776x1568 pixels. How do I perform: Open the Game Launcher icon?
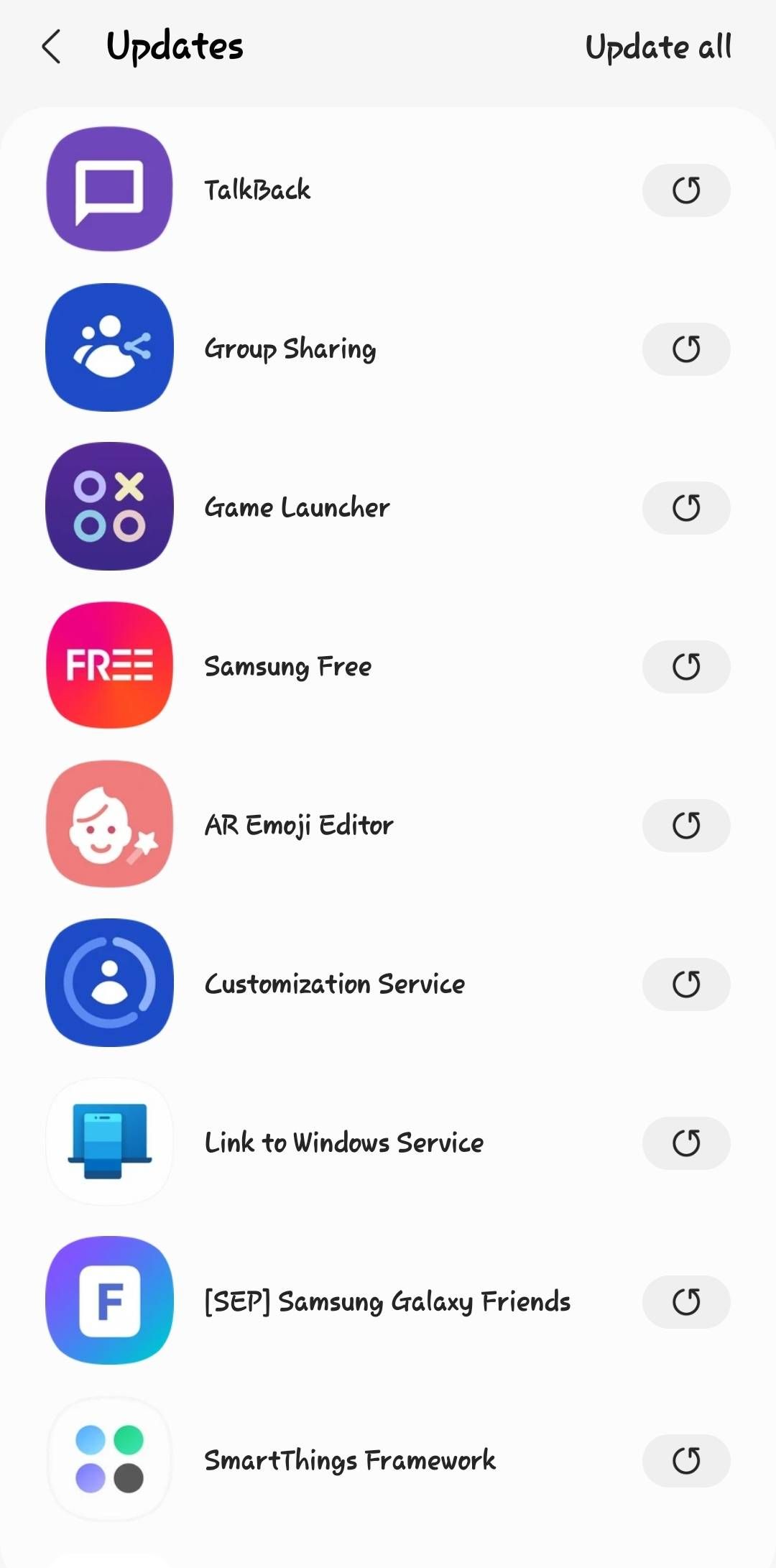point(108,507)
